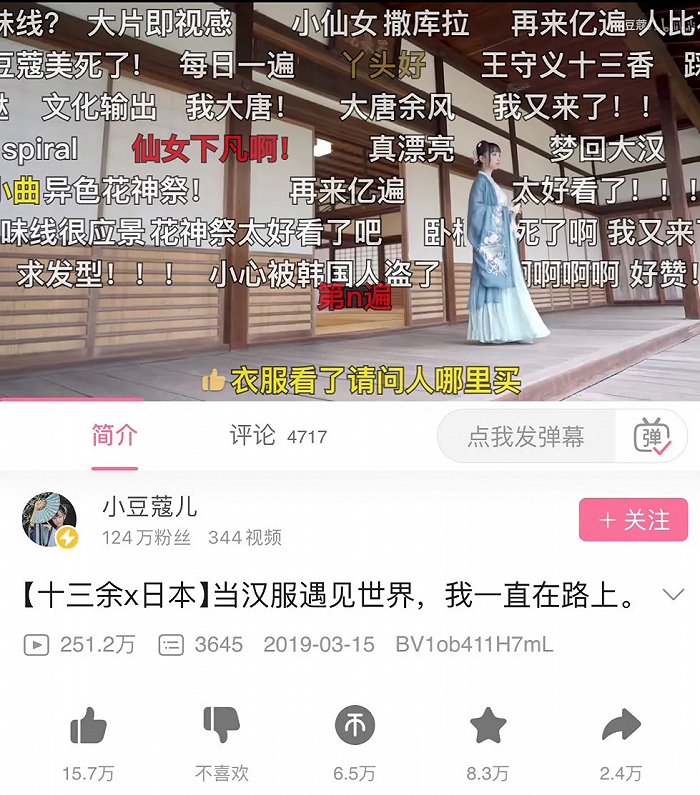Add the video to favorites star

point(487,727)
